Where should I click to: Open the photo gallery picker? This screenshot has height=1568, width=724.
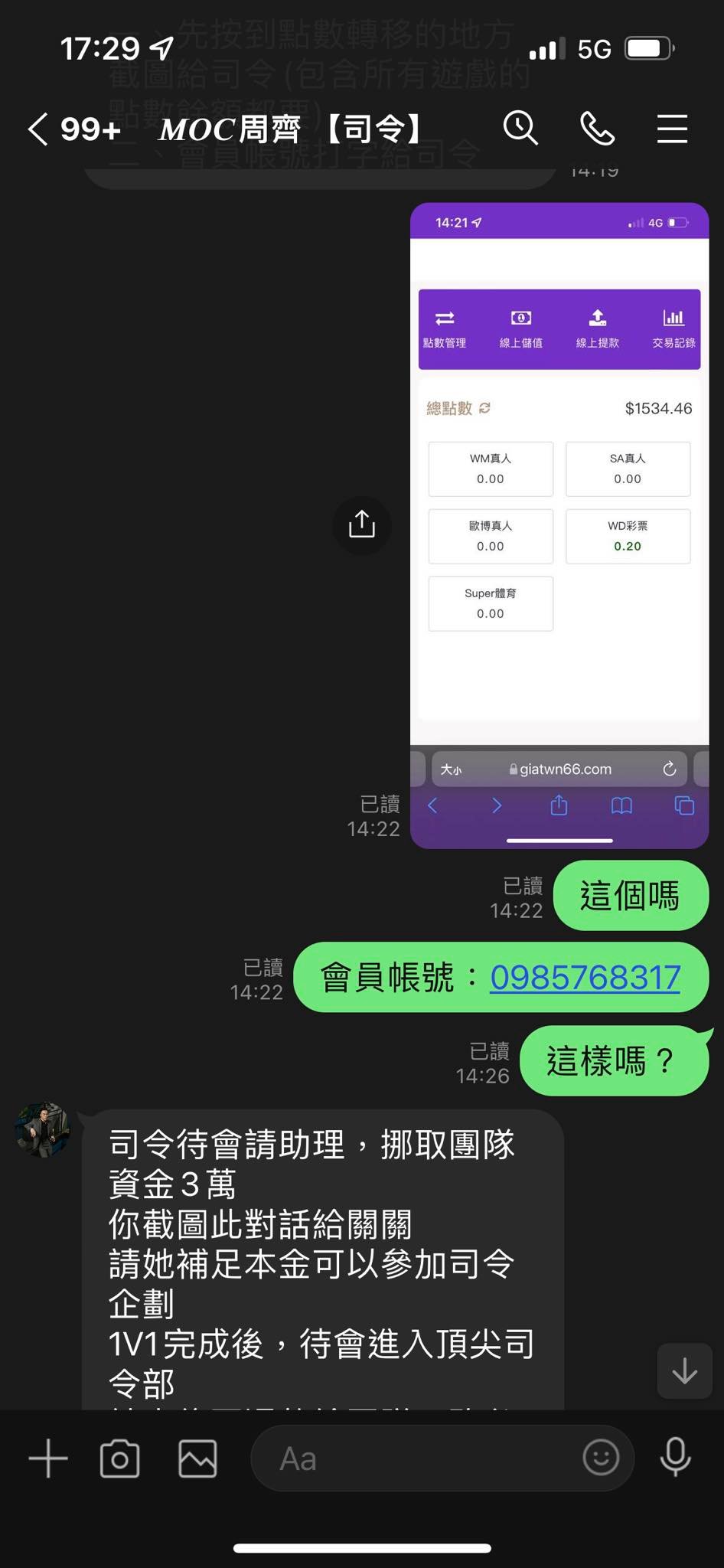(197, 1459)
